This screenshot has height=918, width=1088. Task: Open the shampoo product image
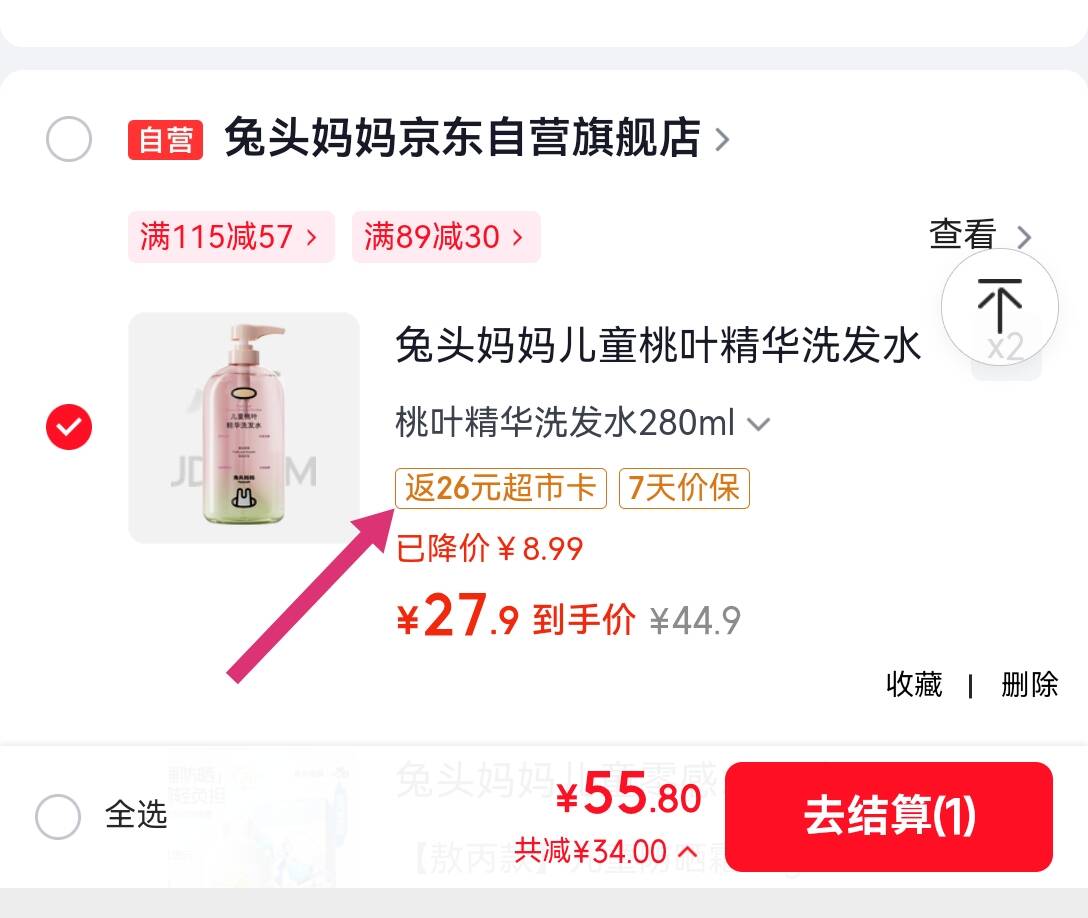244,427
